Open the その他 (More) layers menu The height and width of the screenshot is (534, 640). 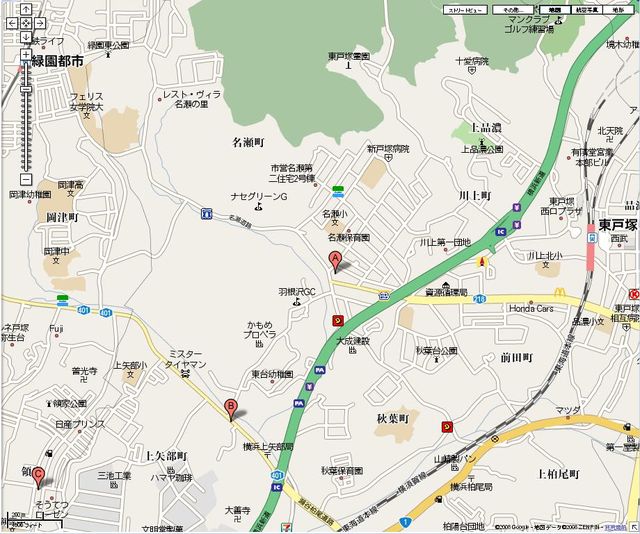pyautogui.click(x=509, y=10)
